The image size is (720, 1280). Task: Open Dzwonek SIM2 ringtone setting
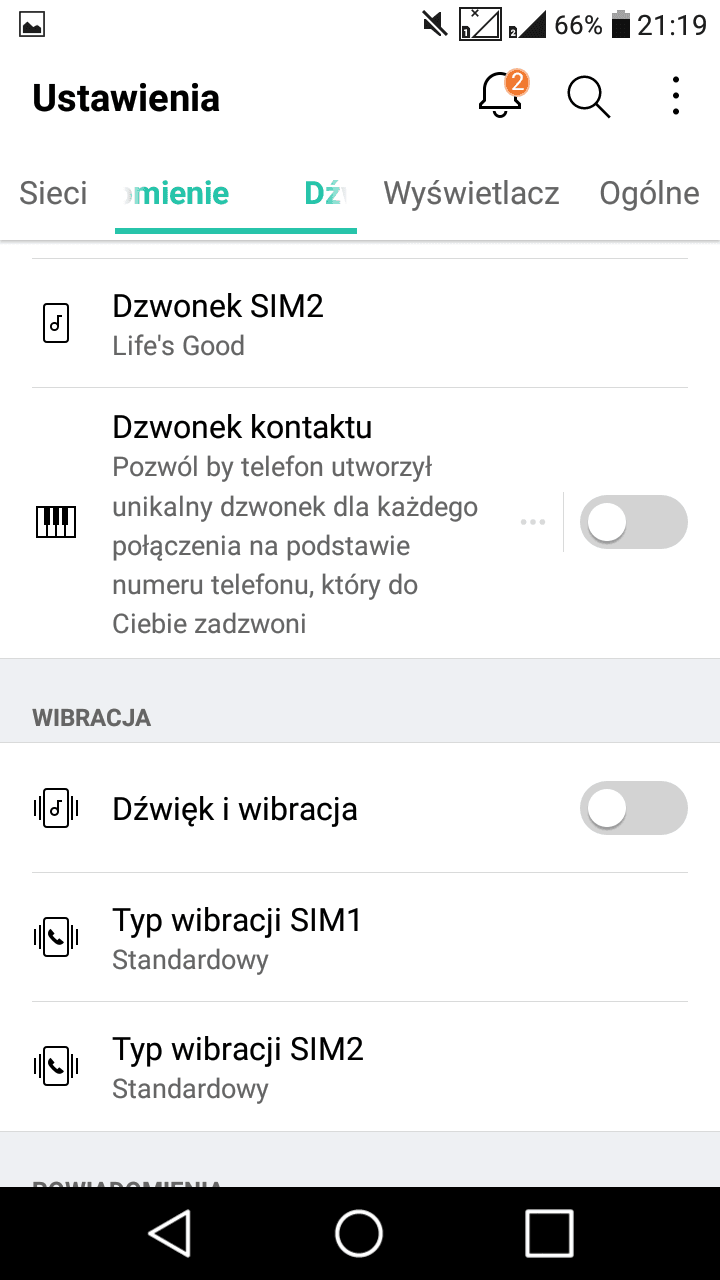click(360, 324)
